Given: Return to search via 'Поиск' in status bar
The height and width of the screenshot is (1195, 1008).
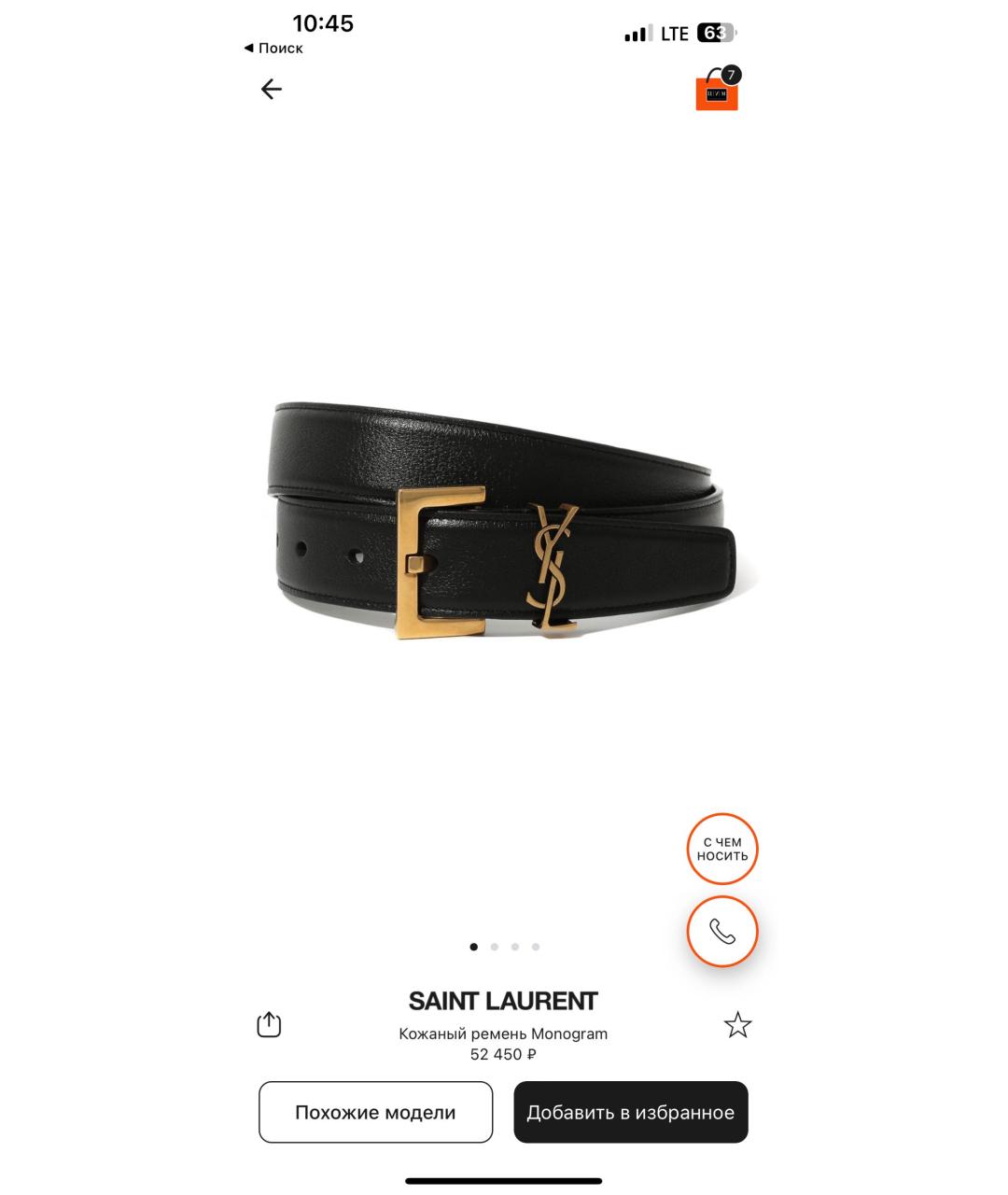Looking at the screenshot, I should 273,48.
